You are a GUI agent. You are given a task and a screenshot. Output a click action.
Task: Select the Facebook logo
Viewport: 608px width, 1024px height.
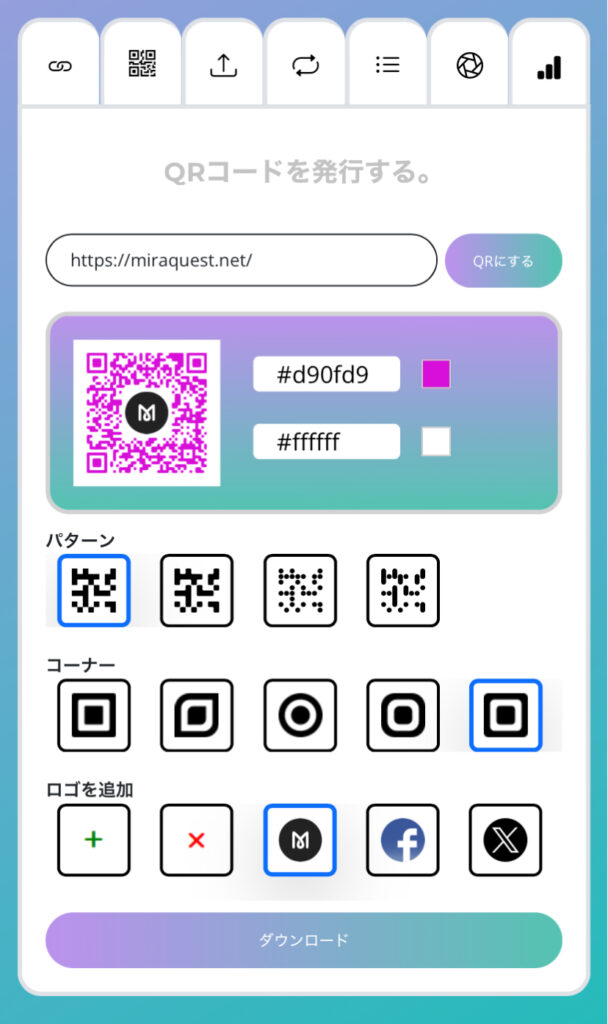pyautogui.click(x=402, y=840)
